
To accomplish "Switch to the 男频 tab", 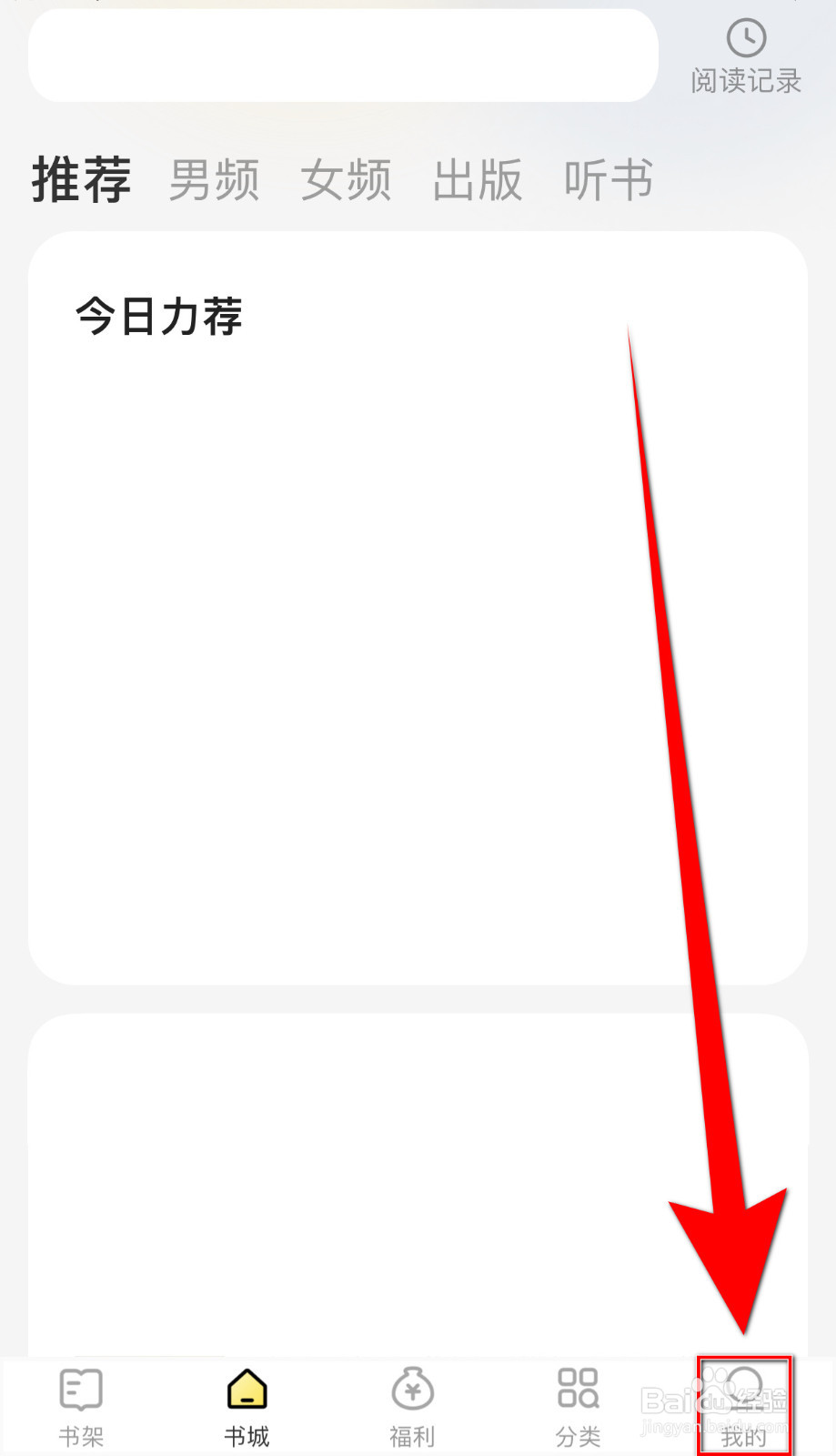I will [214, 180].
